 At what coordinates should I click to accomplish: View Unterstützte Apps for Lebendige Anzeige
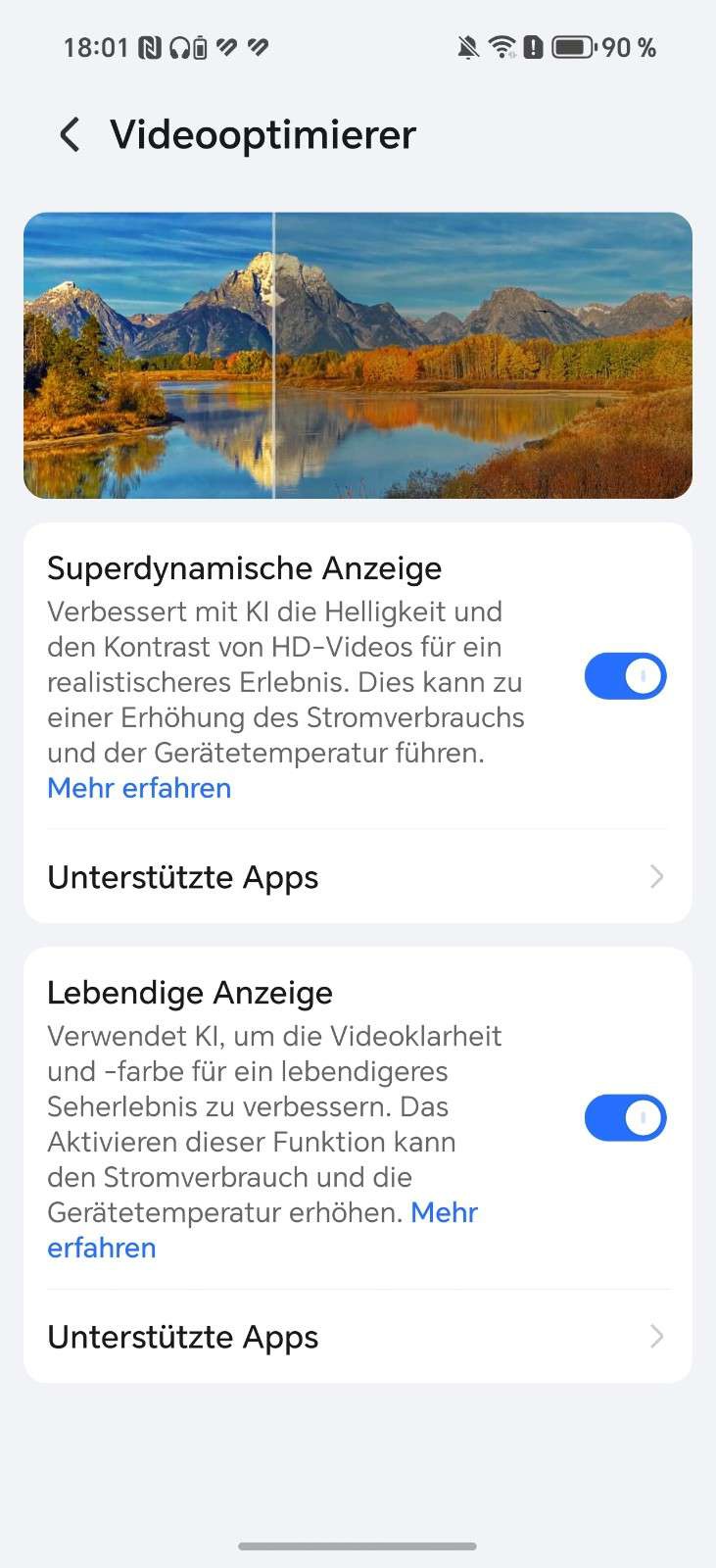[x=358, y=1337]
